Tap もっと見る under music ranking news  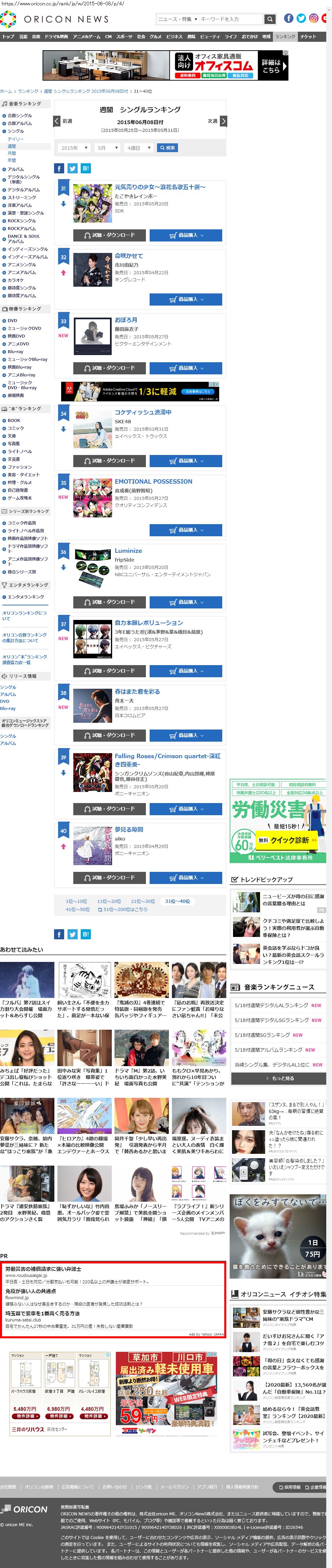pos(280,1077)
